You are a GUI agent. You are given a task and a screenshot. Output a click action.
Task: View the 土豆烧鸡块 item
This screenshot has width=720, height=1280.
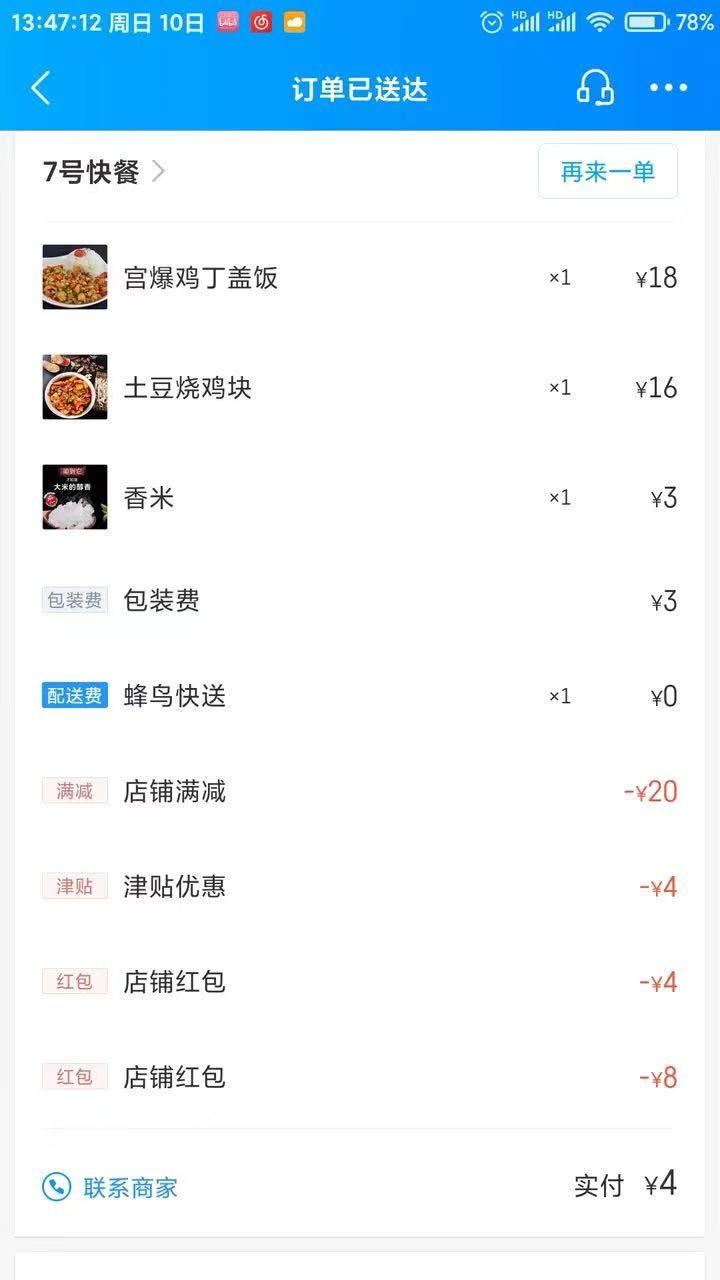pyautogui.click(x=187, y=388)
